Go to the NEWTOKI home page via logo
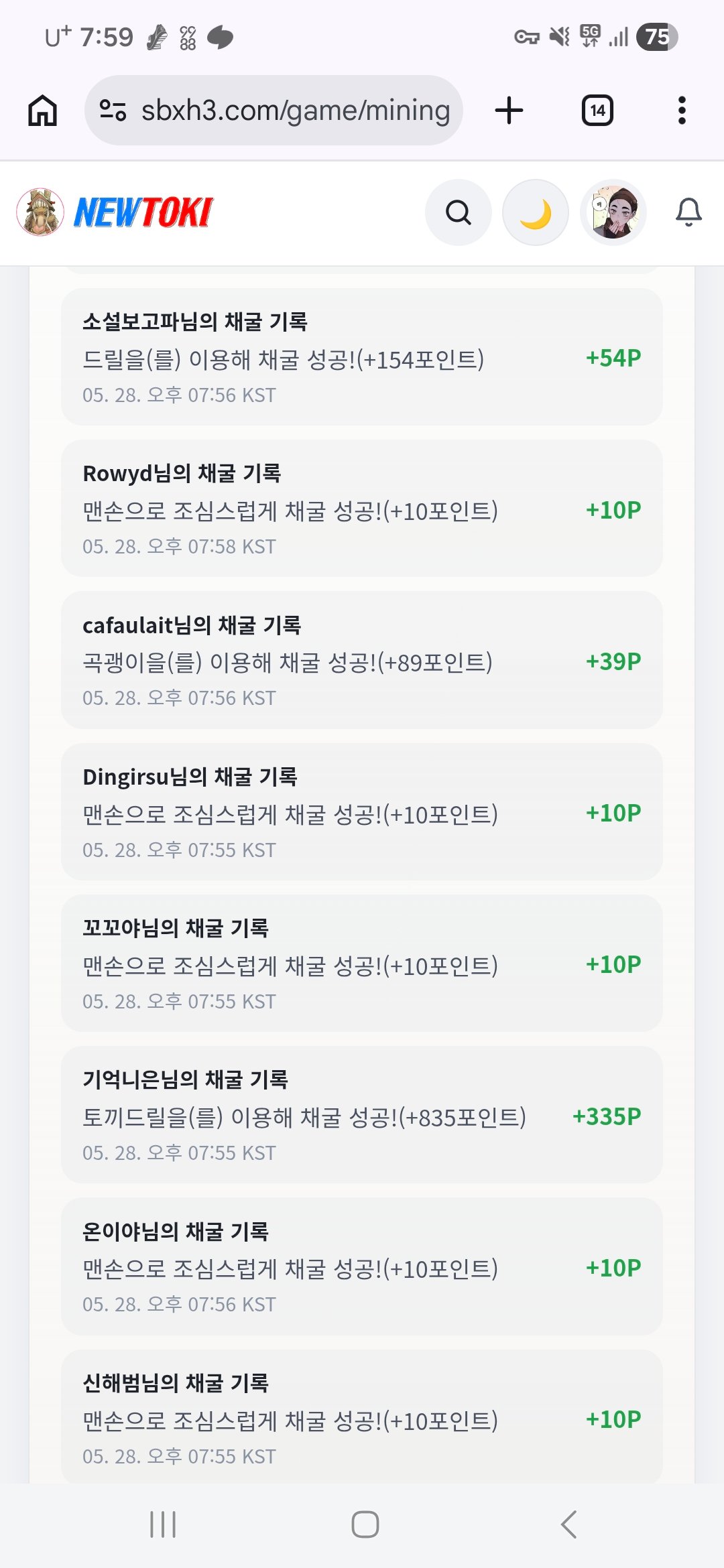The width and height of the screenshot is (724, 1568). coord(115,212)
